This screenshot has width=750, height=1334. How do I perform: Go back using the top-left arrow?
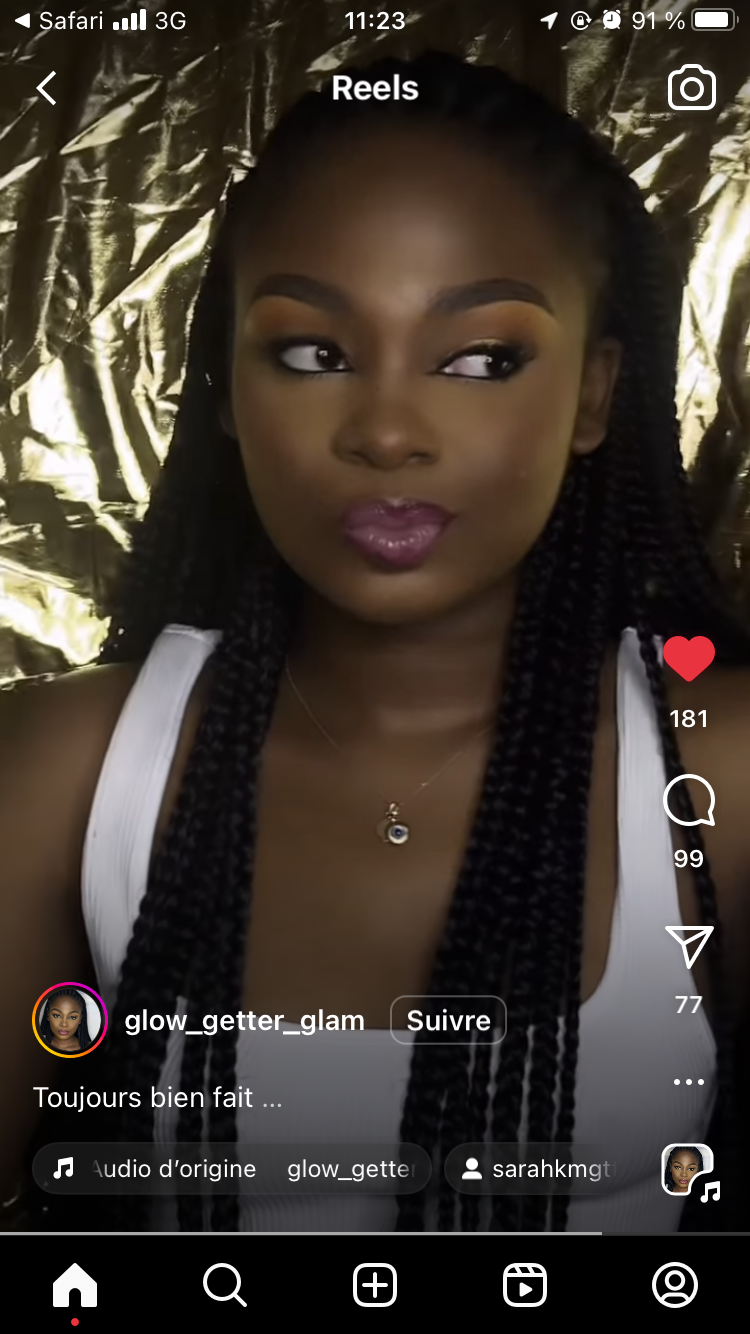click(46, 88)
